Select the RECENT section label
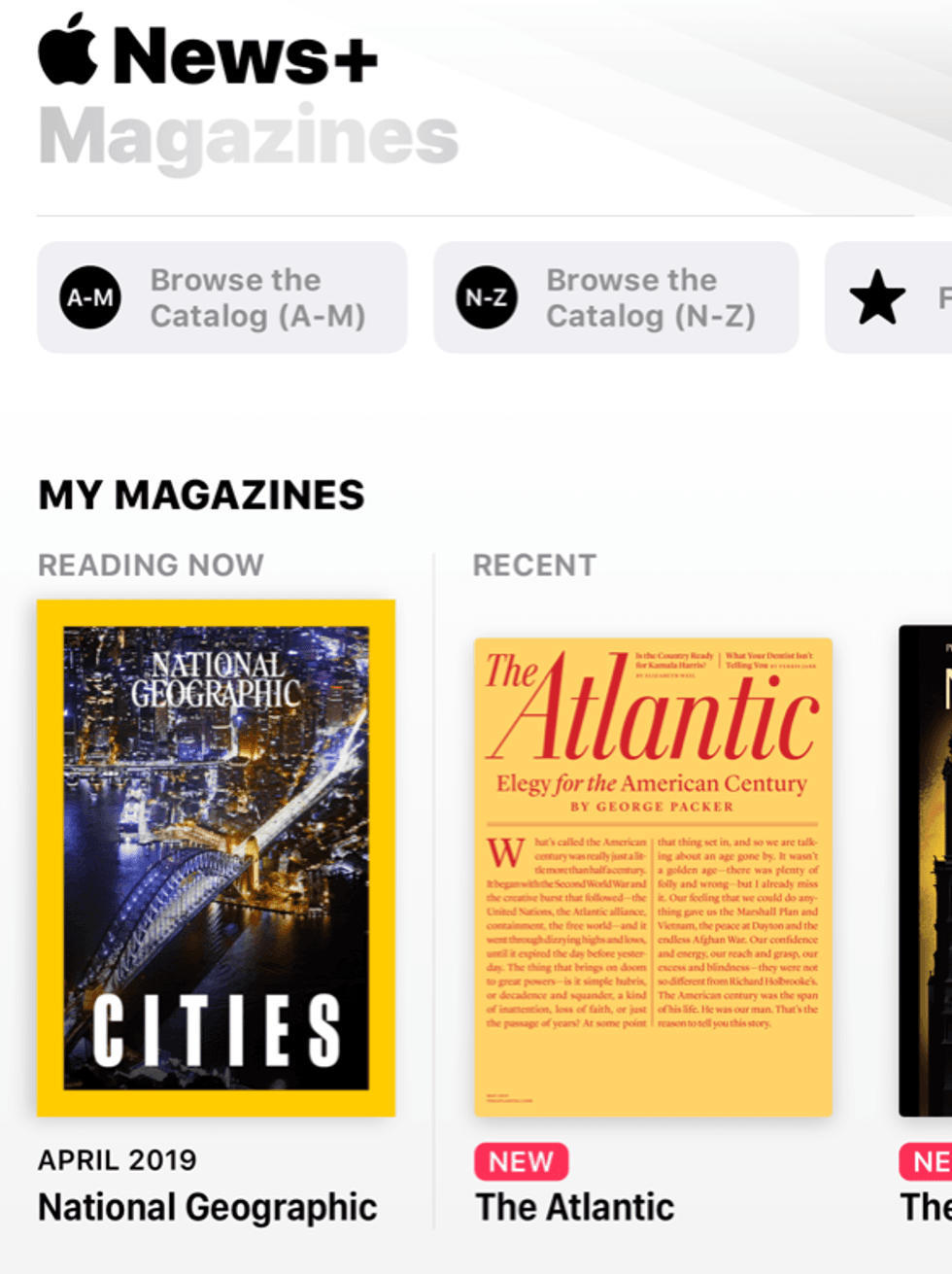 coord(534,564)
